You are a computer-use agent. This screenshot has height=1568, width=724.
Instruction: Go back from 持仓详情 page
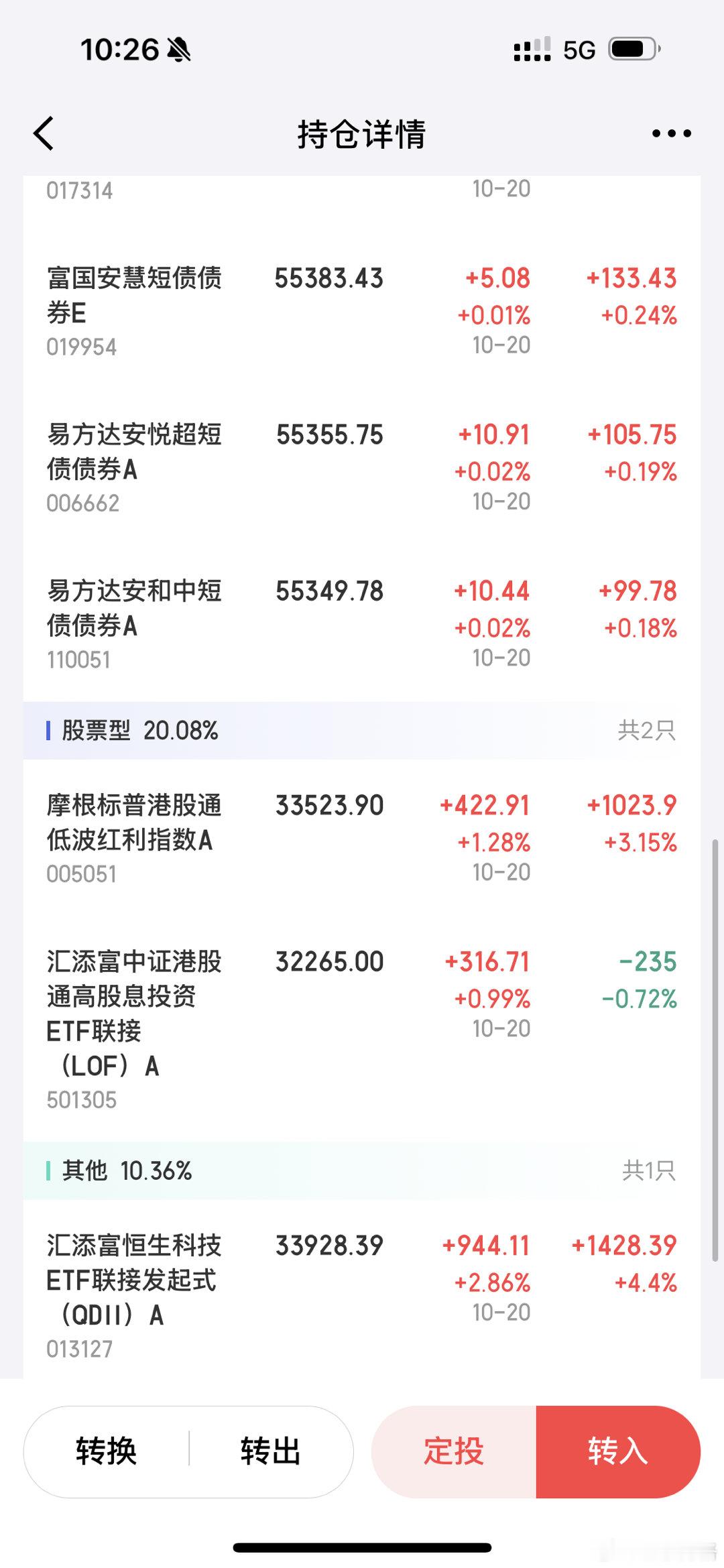[x=44, y=133]
